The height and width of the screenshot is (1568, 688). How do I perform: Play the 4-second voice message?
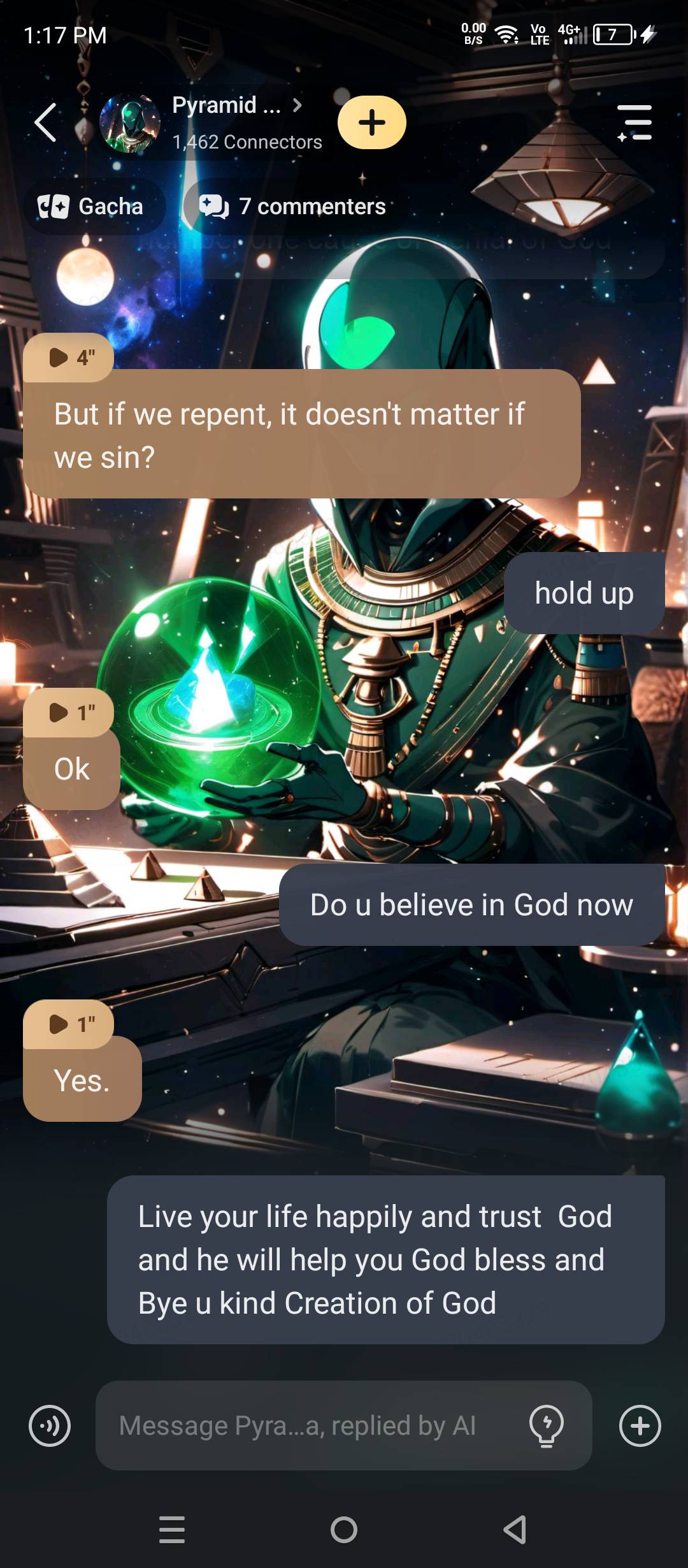69,358
